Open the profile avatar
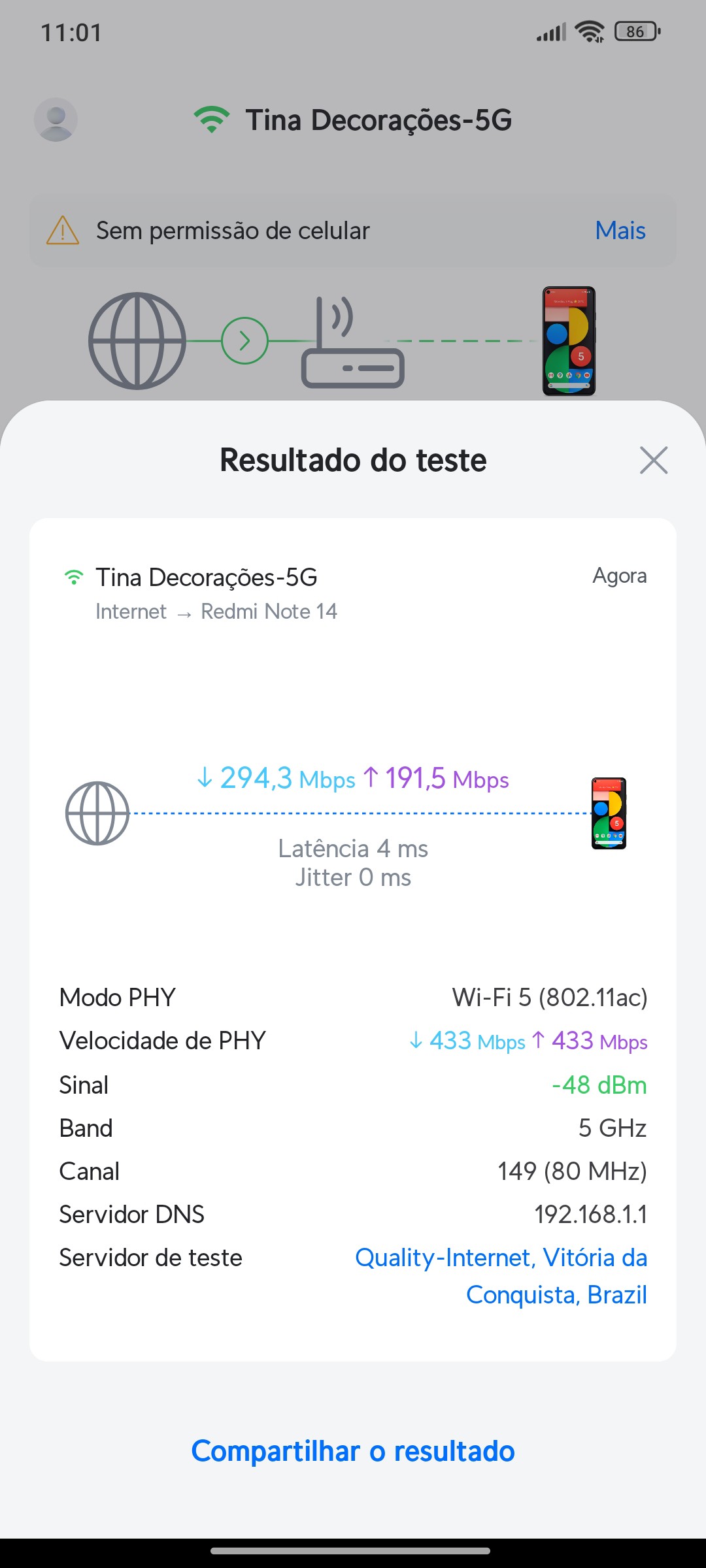 click(x=56, y=120)
